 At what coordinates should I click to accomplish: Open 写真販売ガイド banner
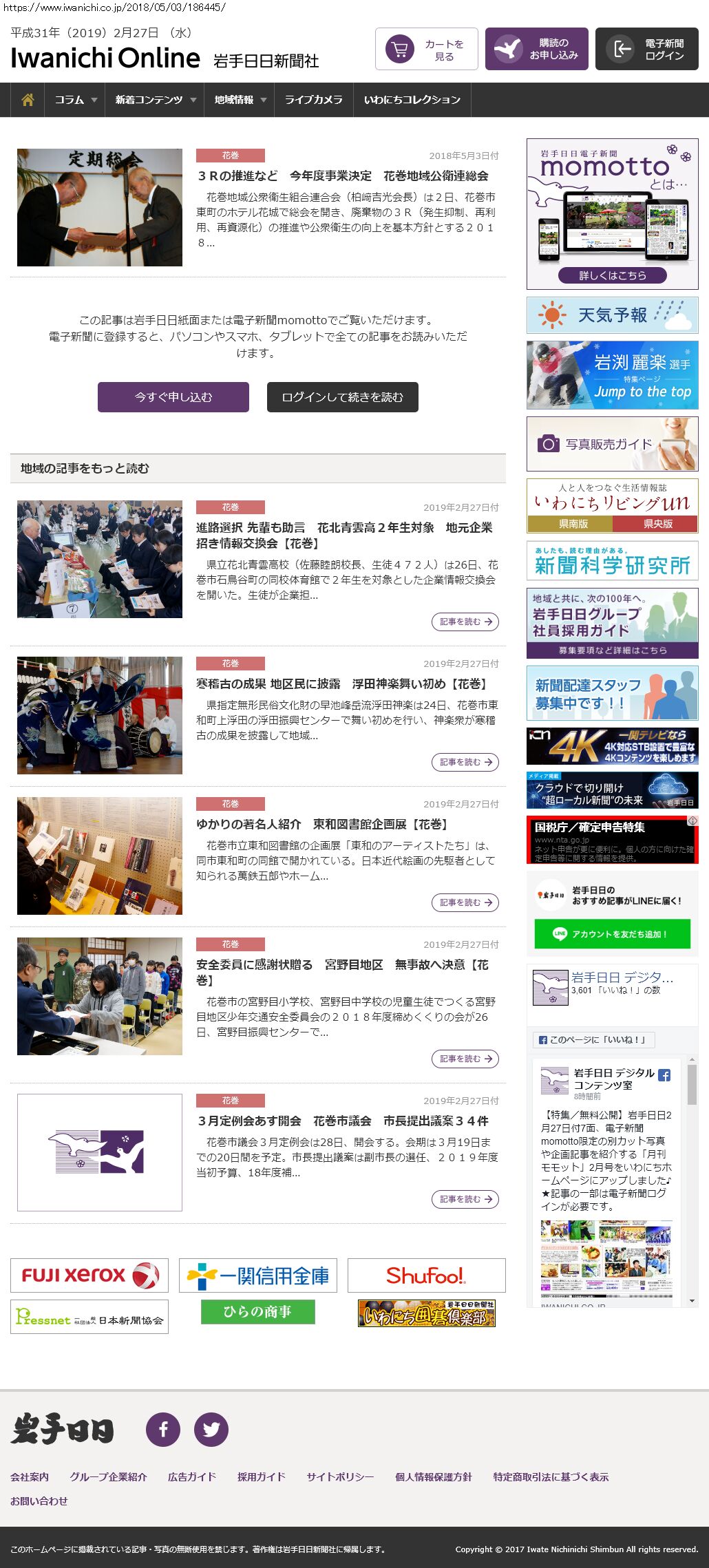[612, 444]
